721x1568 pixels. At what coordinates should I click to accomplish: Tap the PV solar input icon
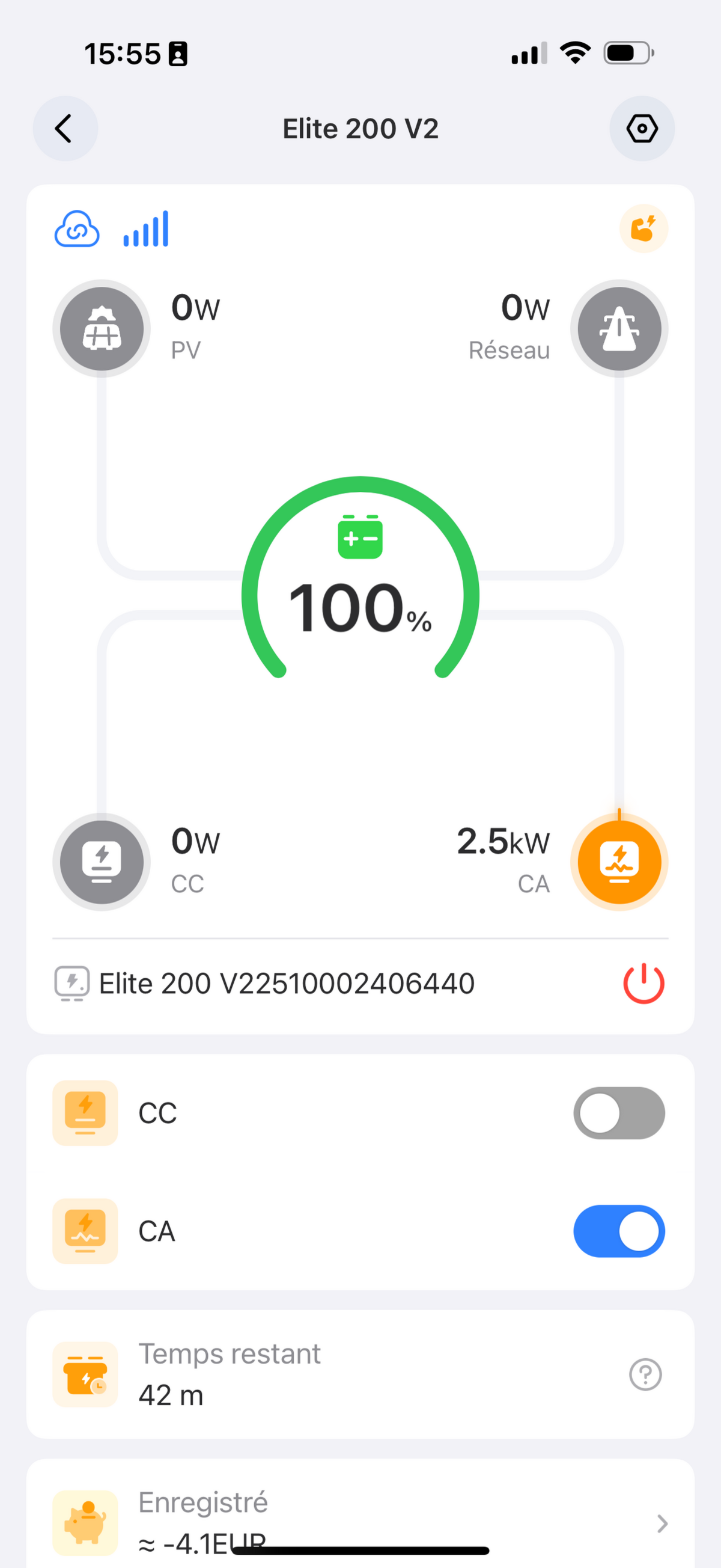tap(102, 329)
